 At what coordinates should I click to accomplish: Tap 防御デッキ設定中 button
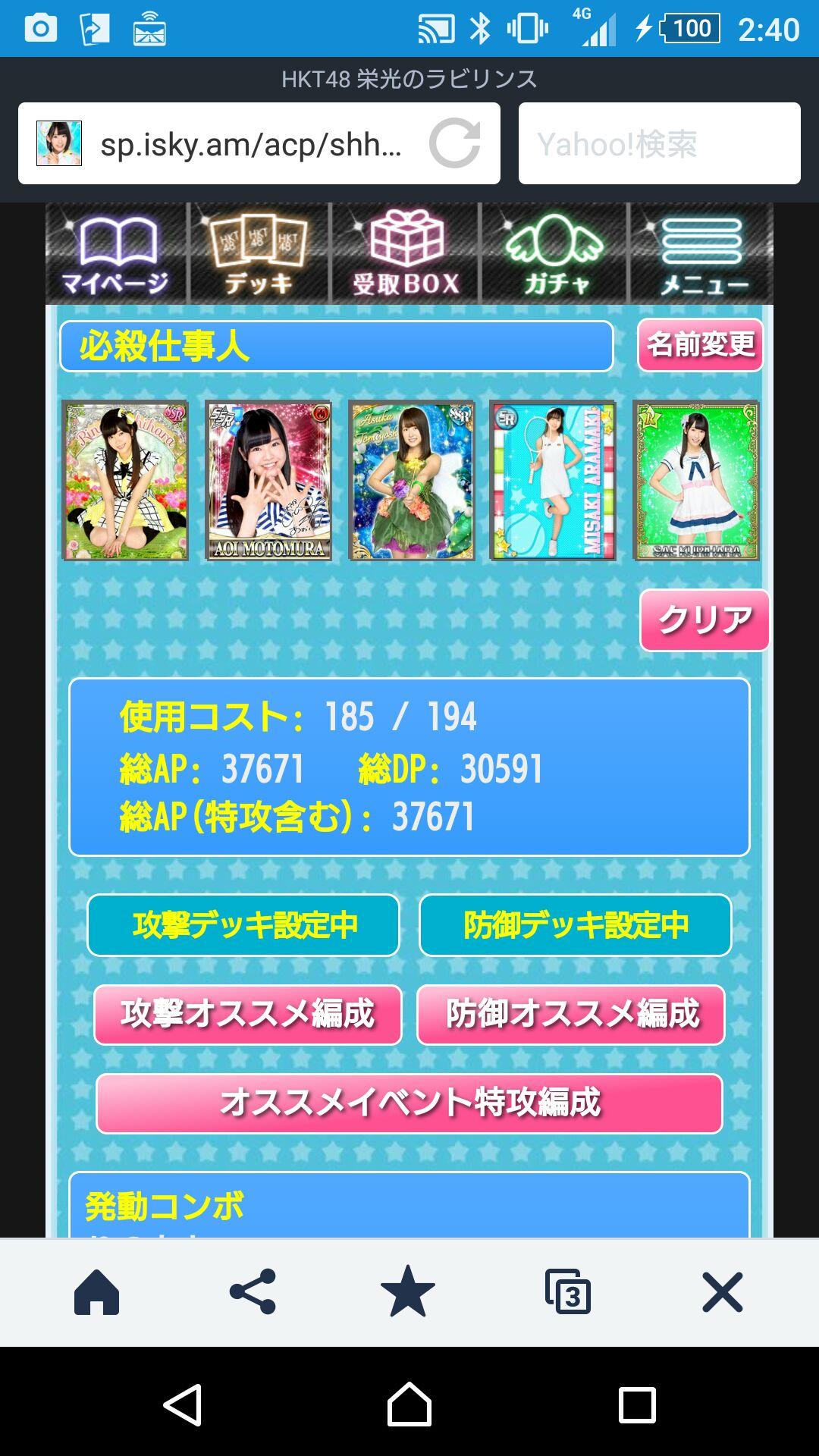click(576, 925)
